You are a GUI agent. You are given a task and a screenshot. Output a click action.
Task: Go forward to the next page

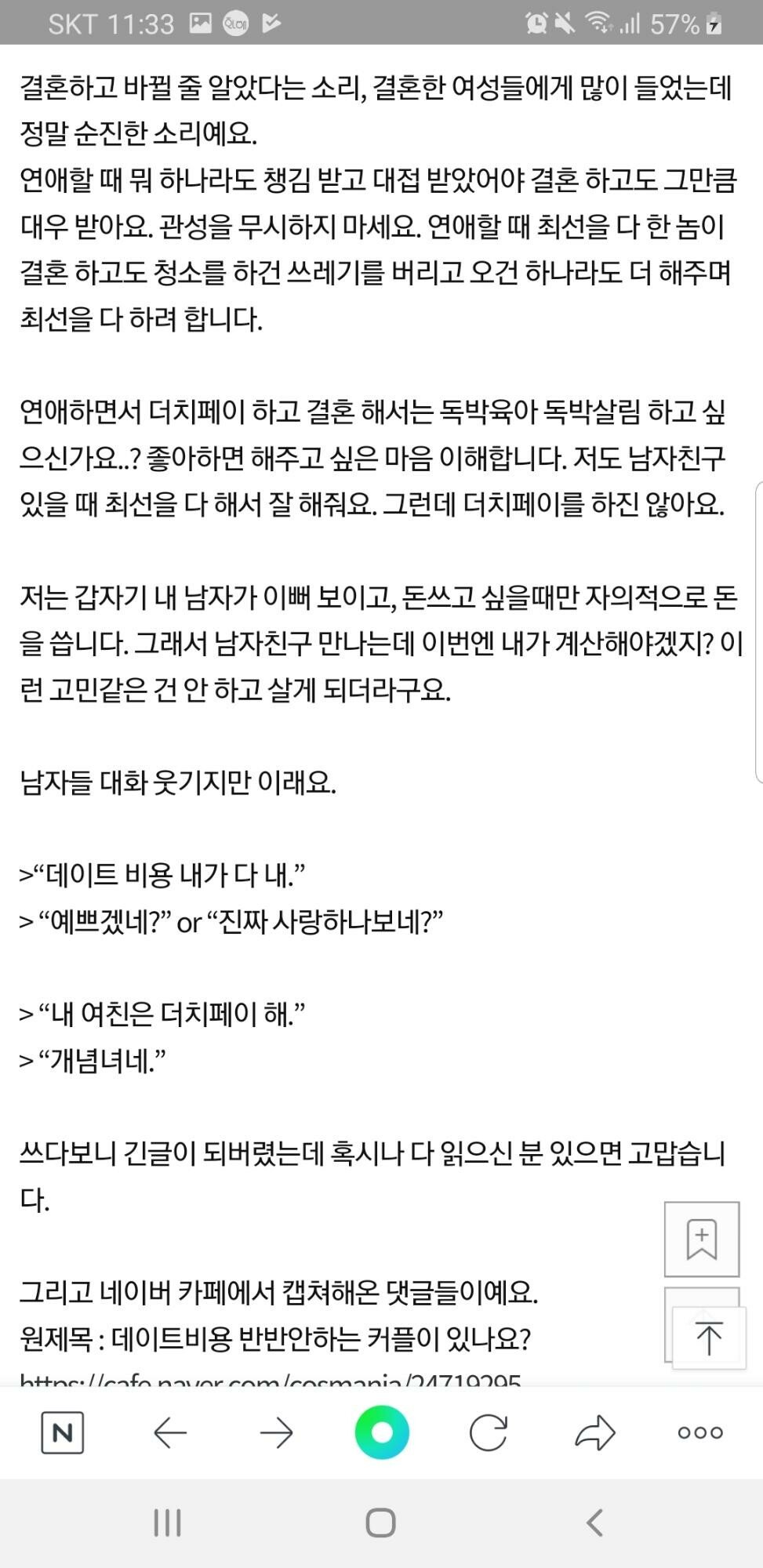coord(275,1433)
